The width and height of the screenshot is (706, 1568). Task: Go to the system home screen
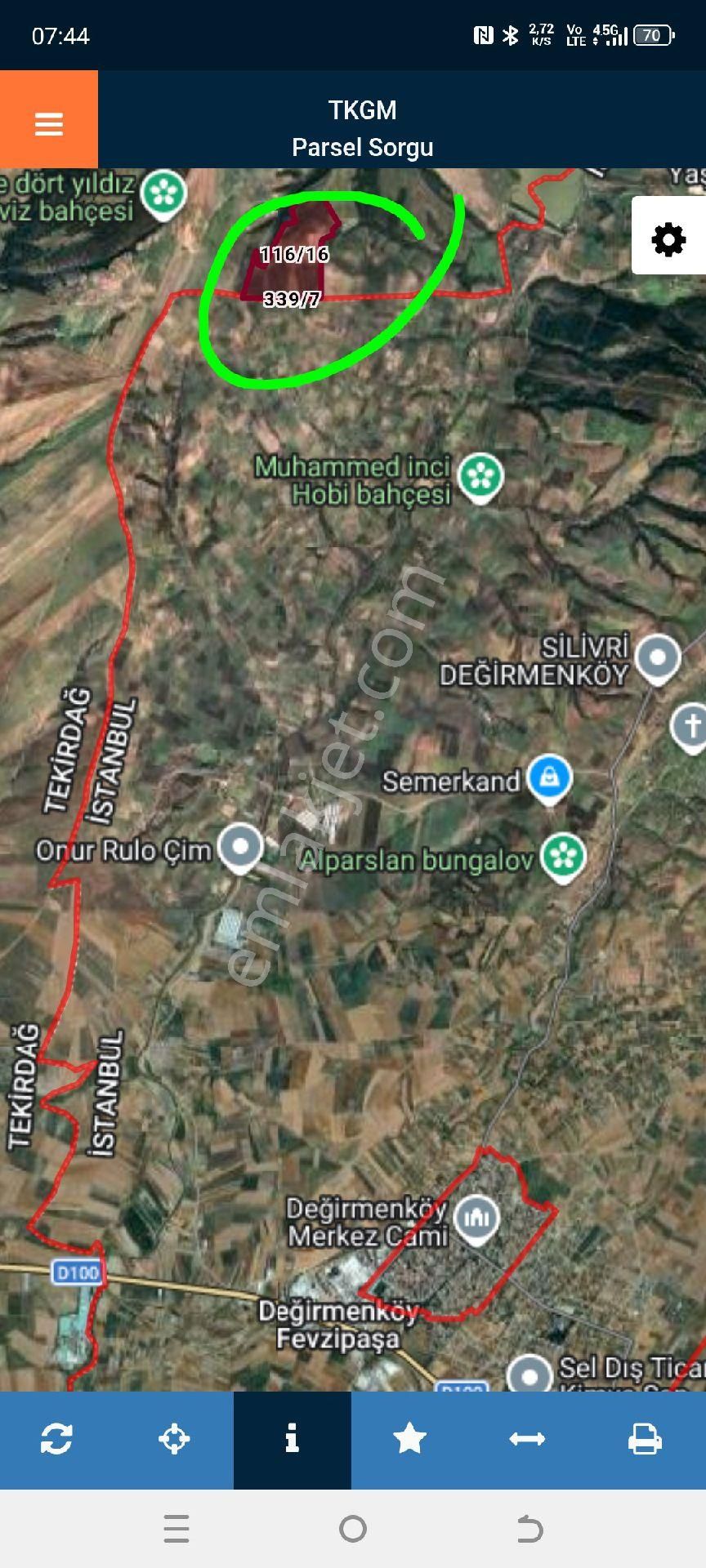[x=353, y=1529]
